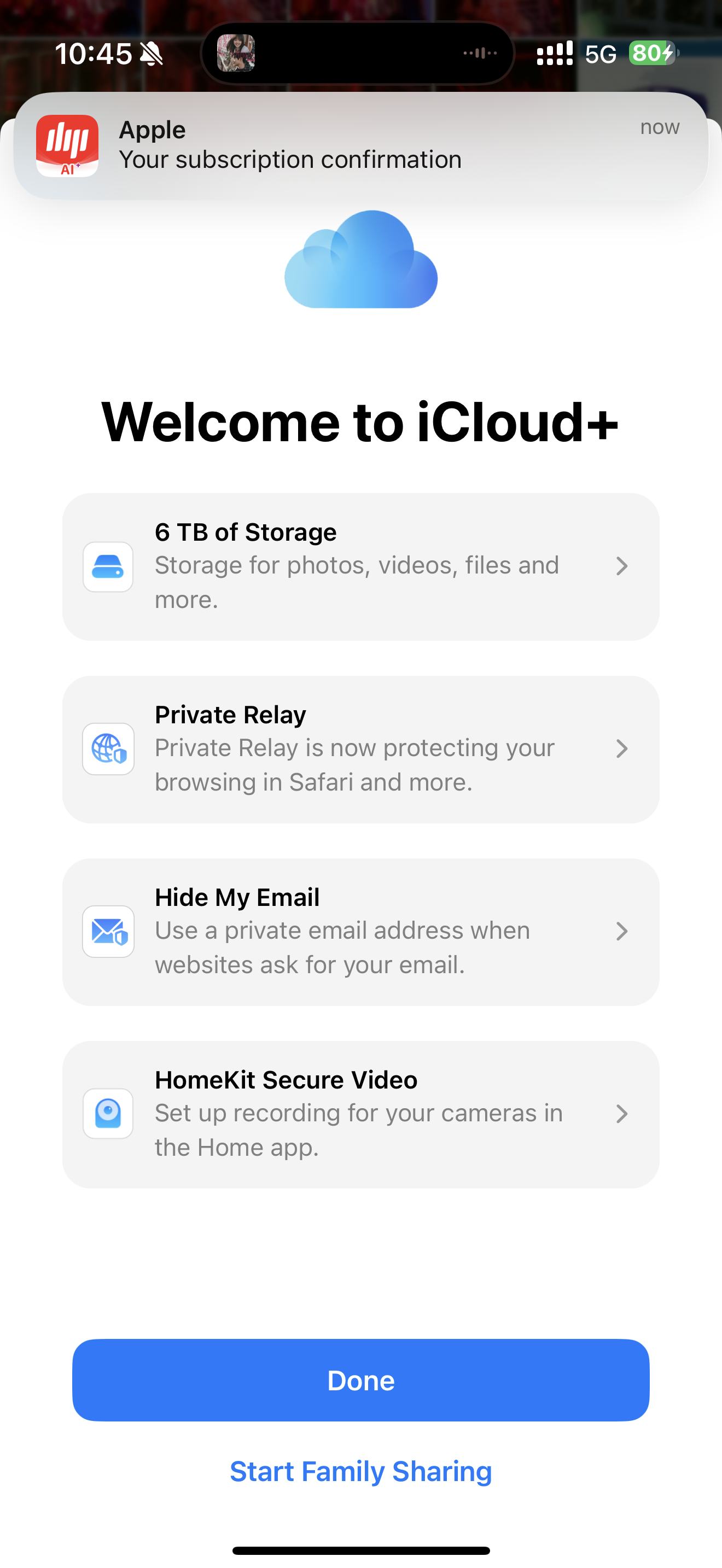Open the Private Relay details

click(x=361, y=750)
